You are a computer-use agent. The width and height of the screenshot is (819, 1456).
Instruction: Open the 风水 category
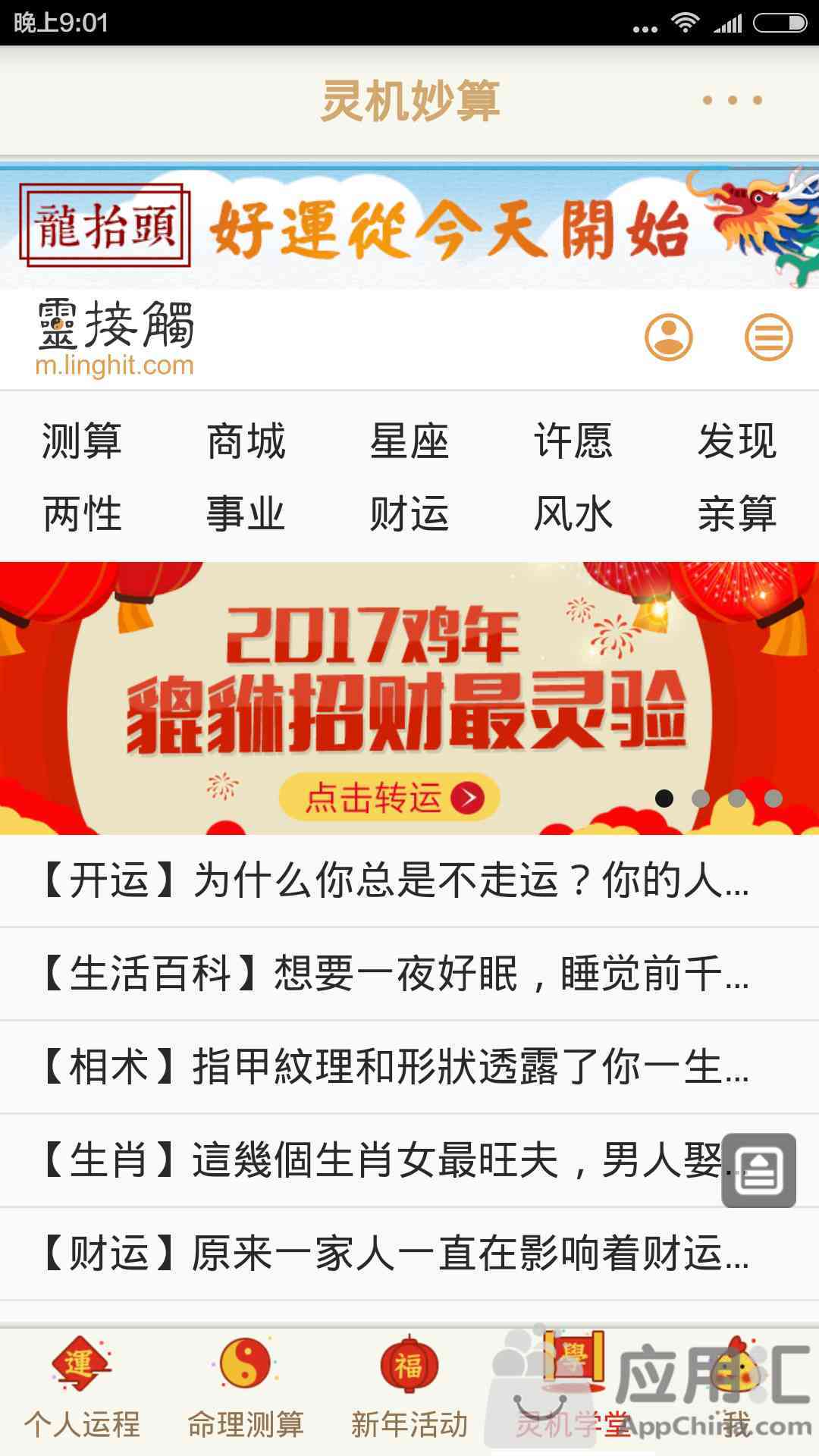pos(573,513)
